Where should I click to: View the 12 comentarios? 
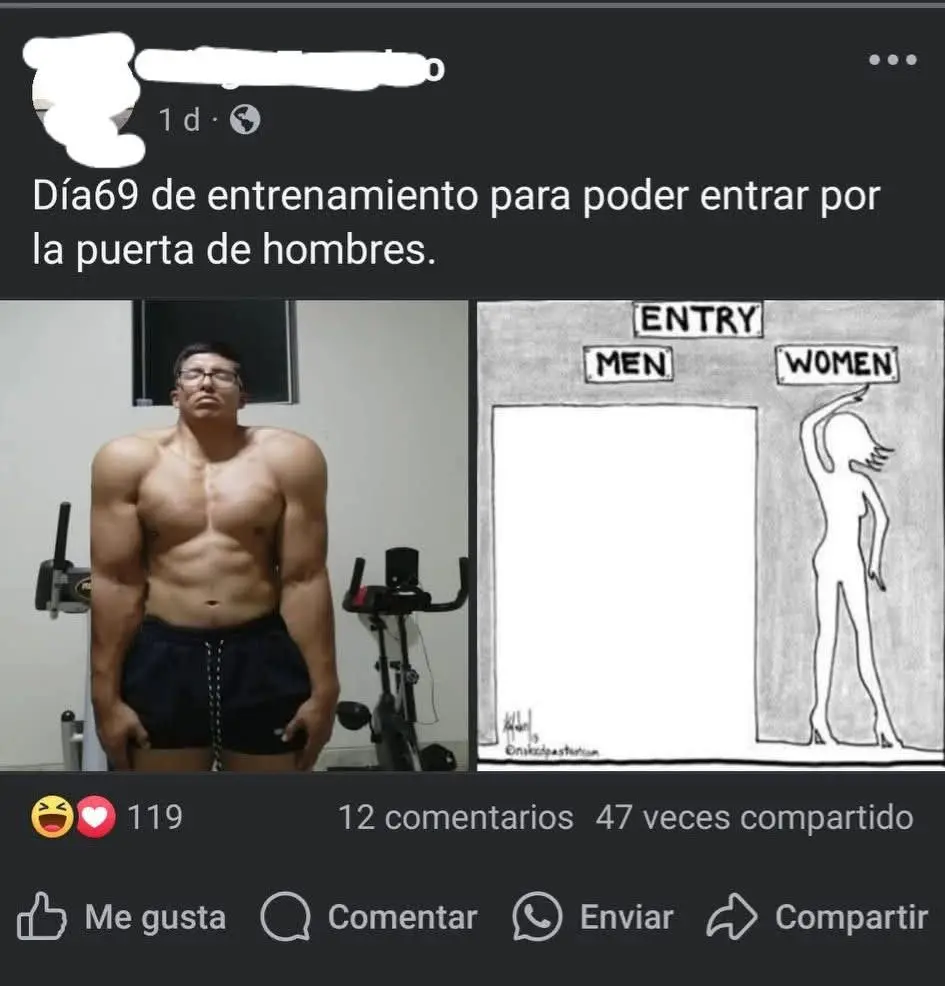(x=455, y=818)
